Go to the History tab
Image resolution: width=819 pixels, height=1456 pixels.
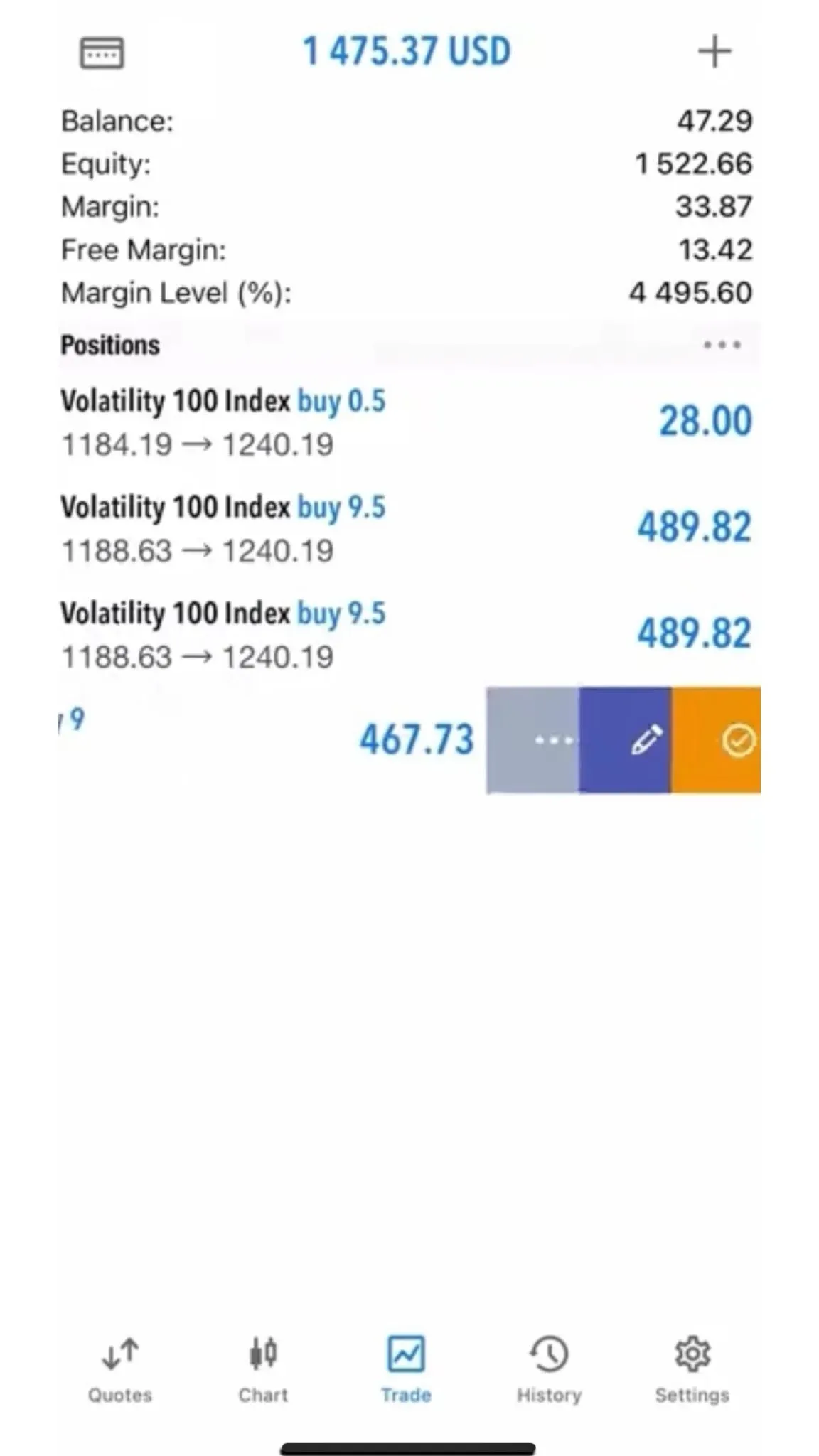[x=549, y=1370]
